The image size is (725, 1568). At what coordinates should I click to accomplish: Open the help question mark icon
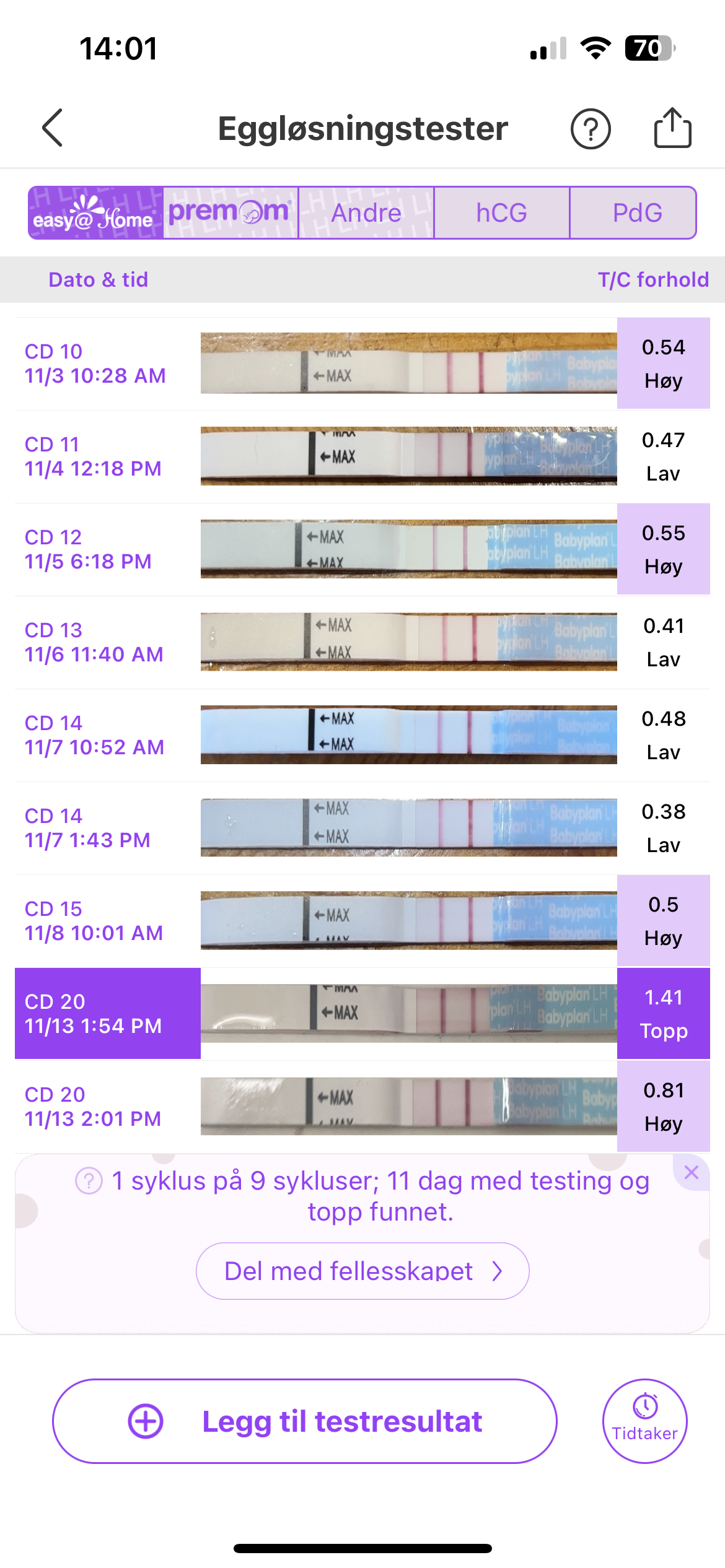(x=590, y=129)
